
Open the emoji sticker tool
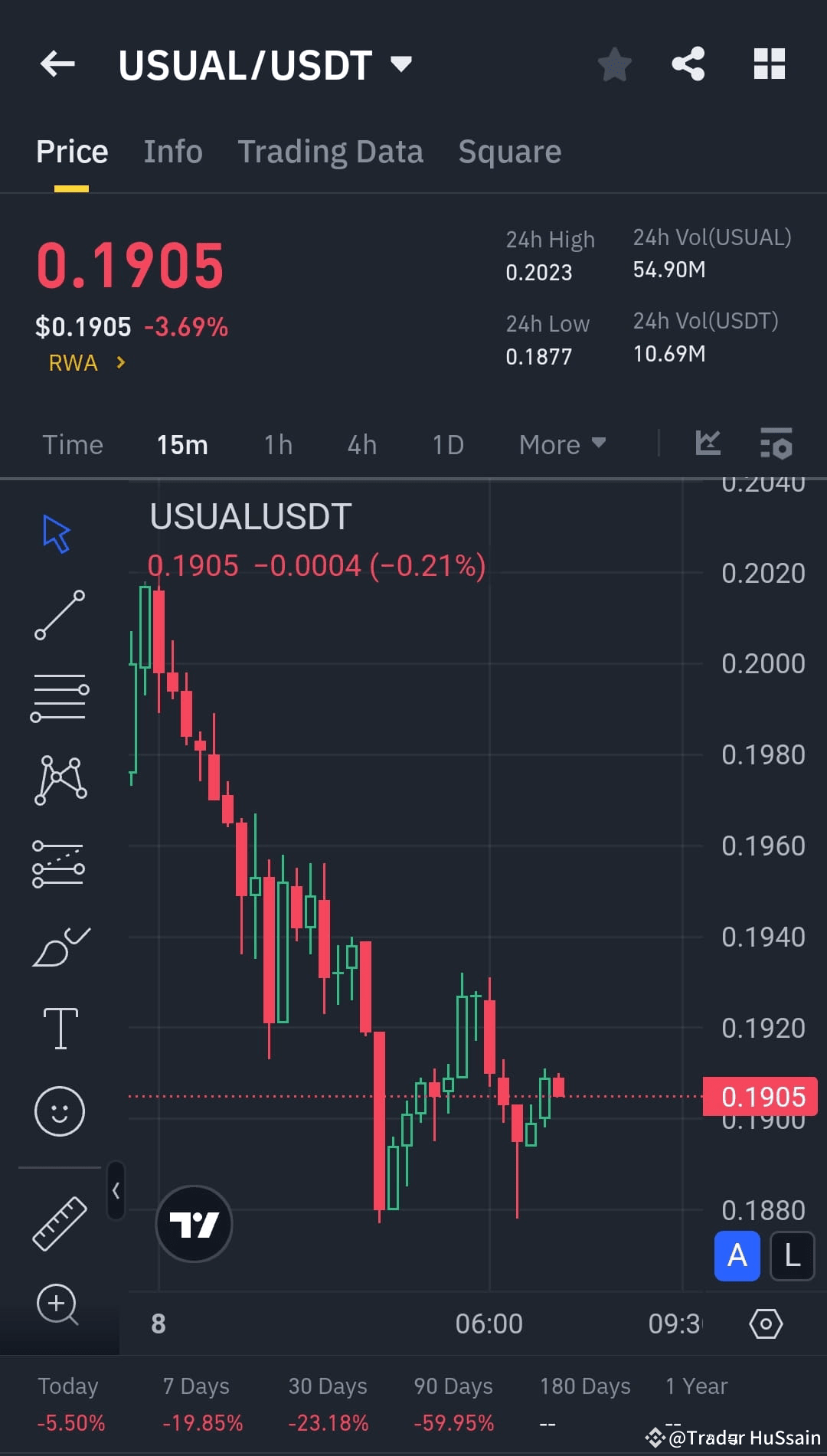click(60, 1111)
